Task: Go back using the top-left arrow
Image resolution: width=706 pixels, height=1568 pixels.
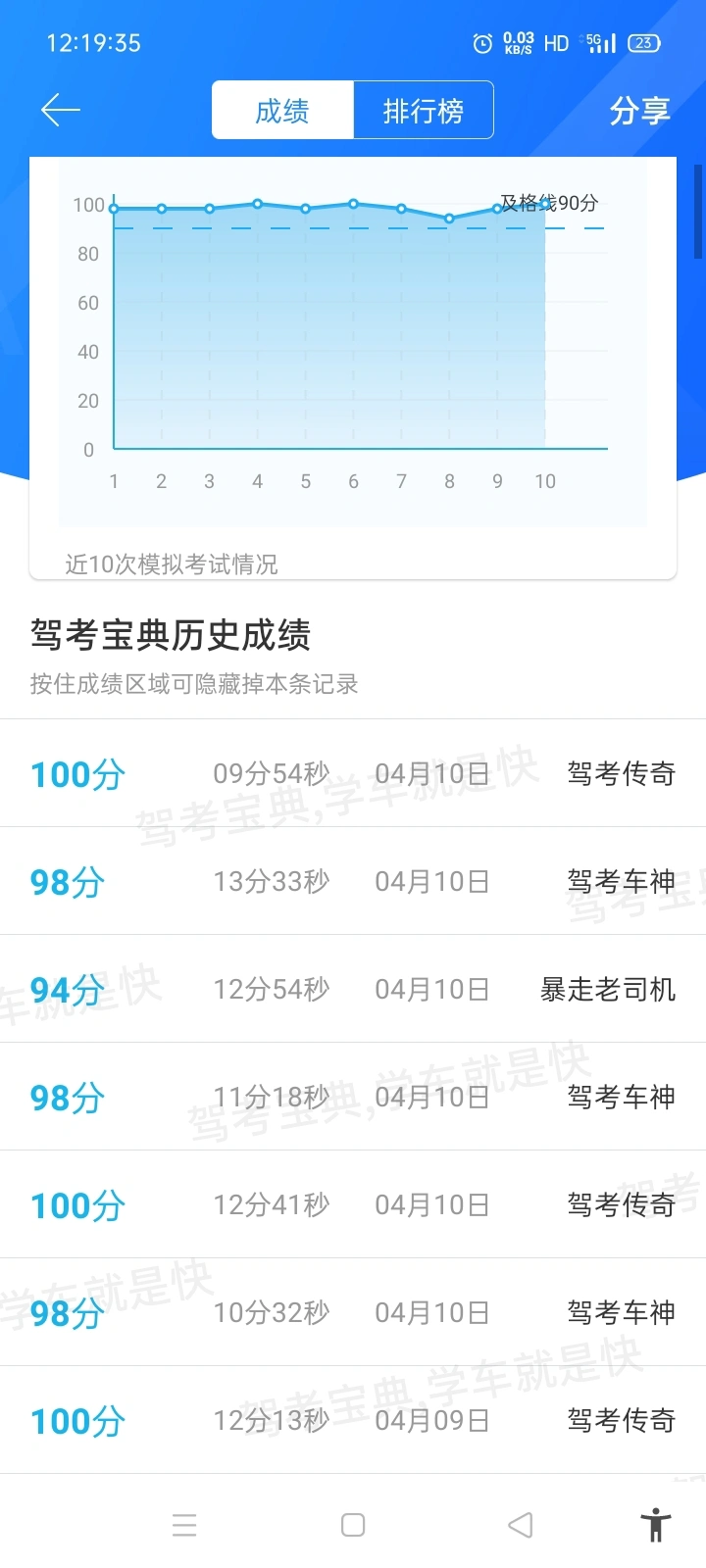Action: [x=60, y=110]
